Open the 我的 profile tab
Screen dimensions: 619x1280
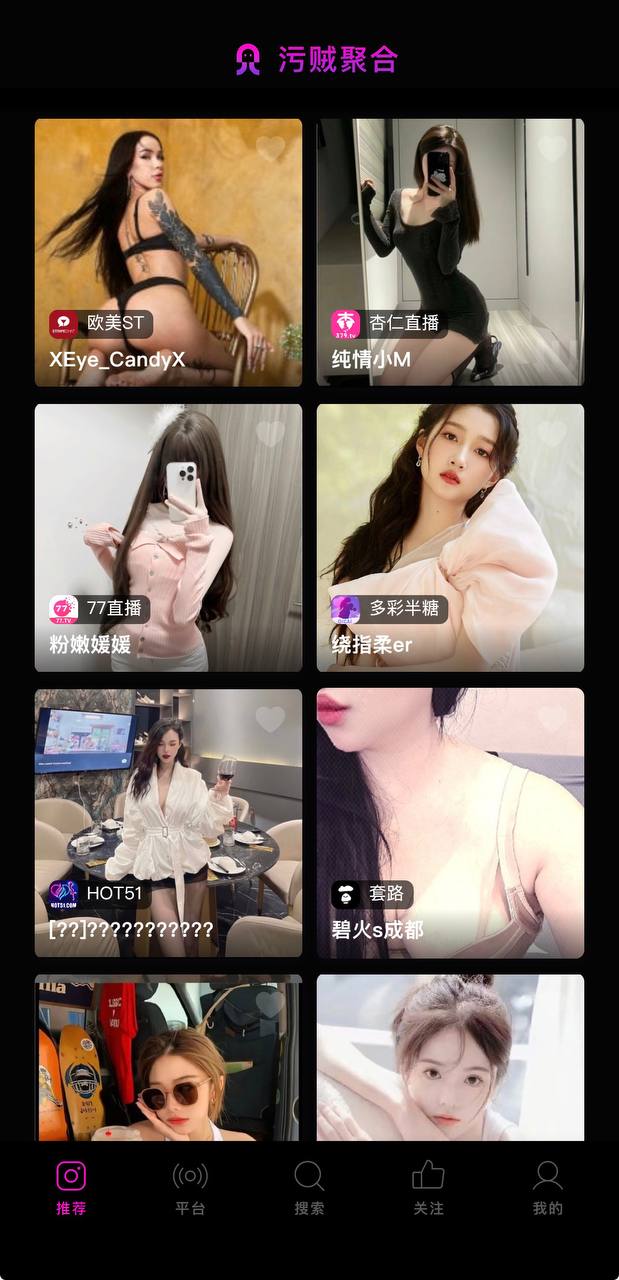click(547, 1187)
